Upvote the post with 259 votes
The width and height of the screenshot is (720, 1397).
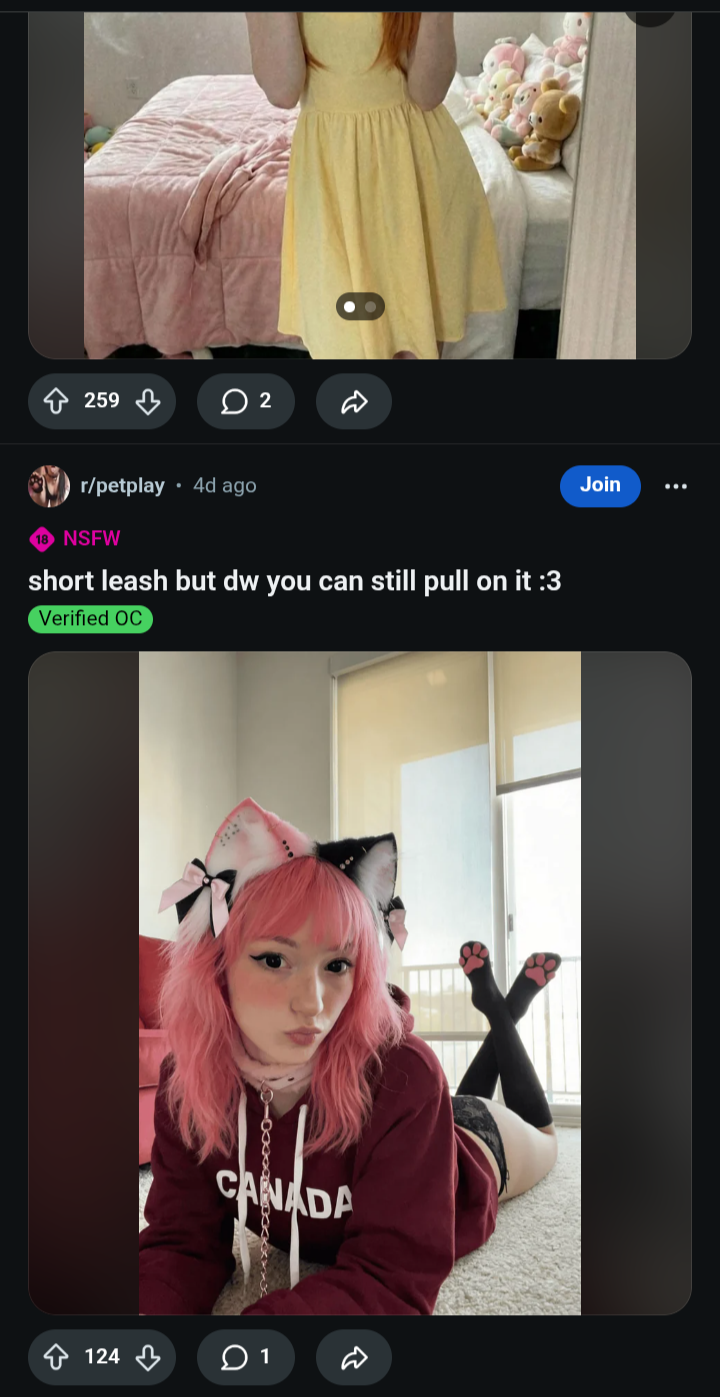click(x=57, y=401)
